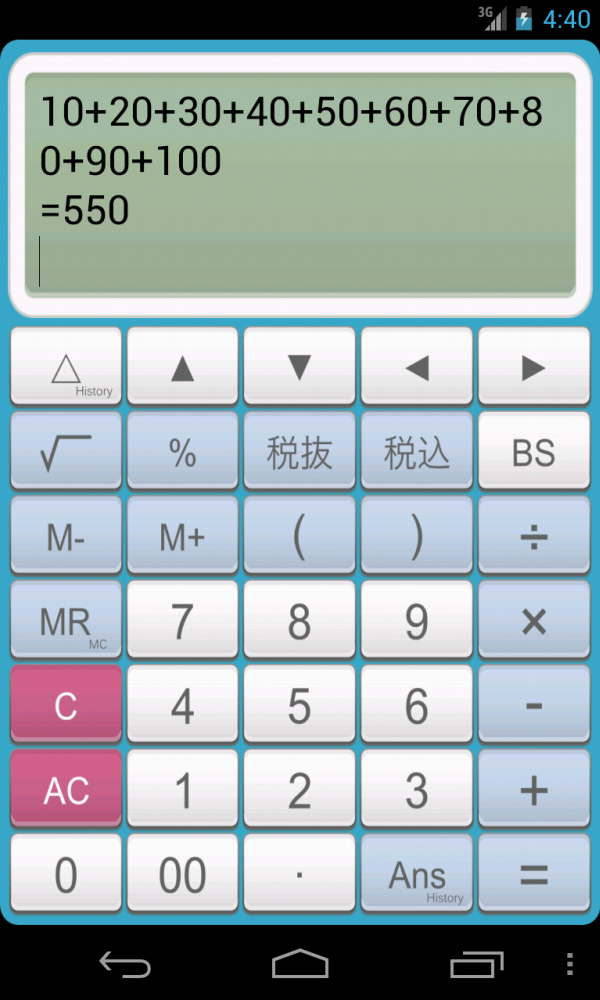The height and width of the screenshot is (1000, 600).
Task: Tap the multiply key
Action: 534,620
